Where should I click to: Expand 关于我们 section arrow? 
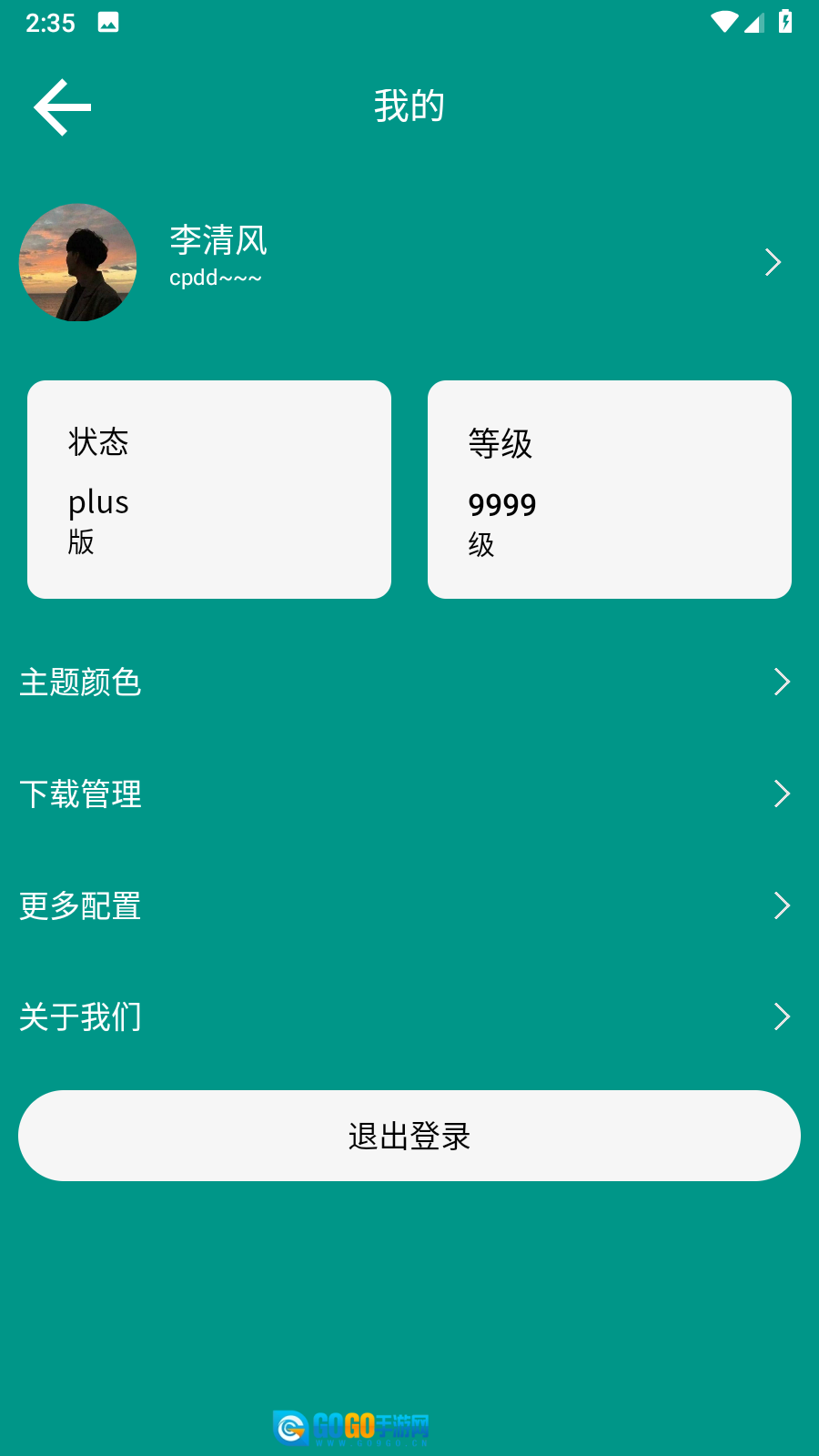tap(781, 1016)
